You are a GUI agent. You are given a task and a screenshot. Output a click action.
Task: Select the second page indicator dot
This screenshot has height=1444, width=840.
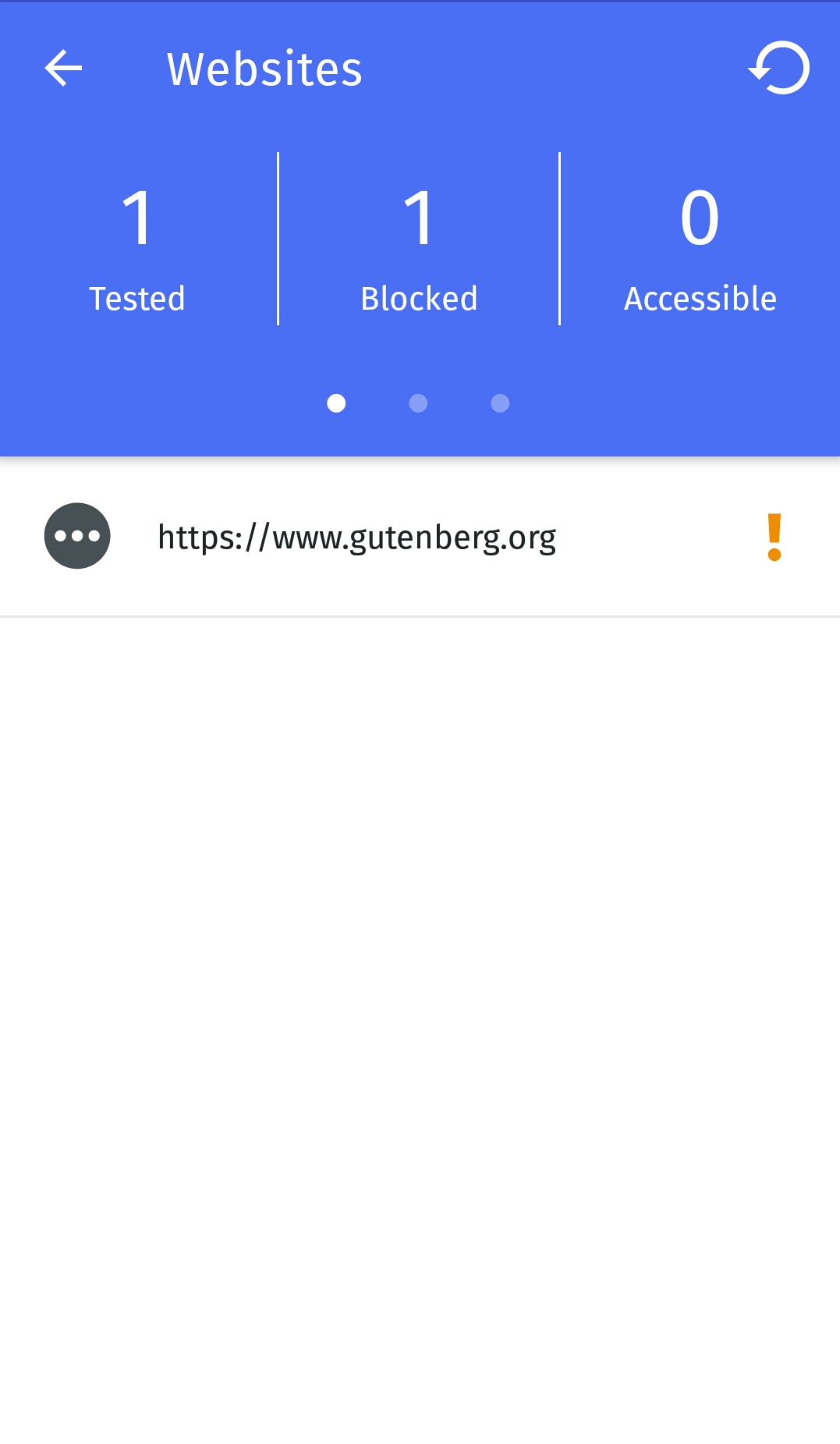point(418,403)
